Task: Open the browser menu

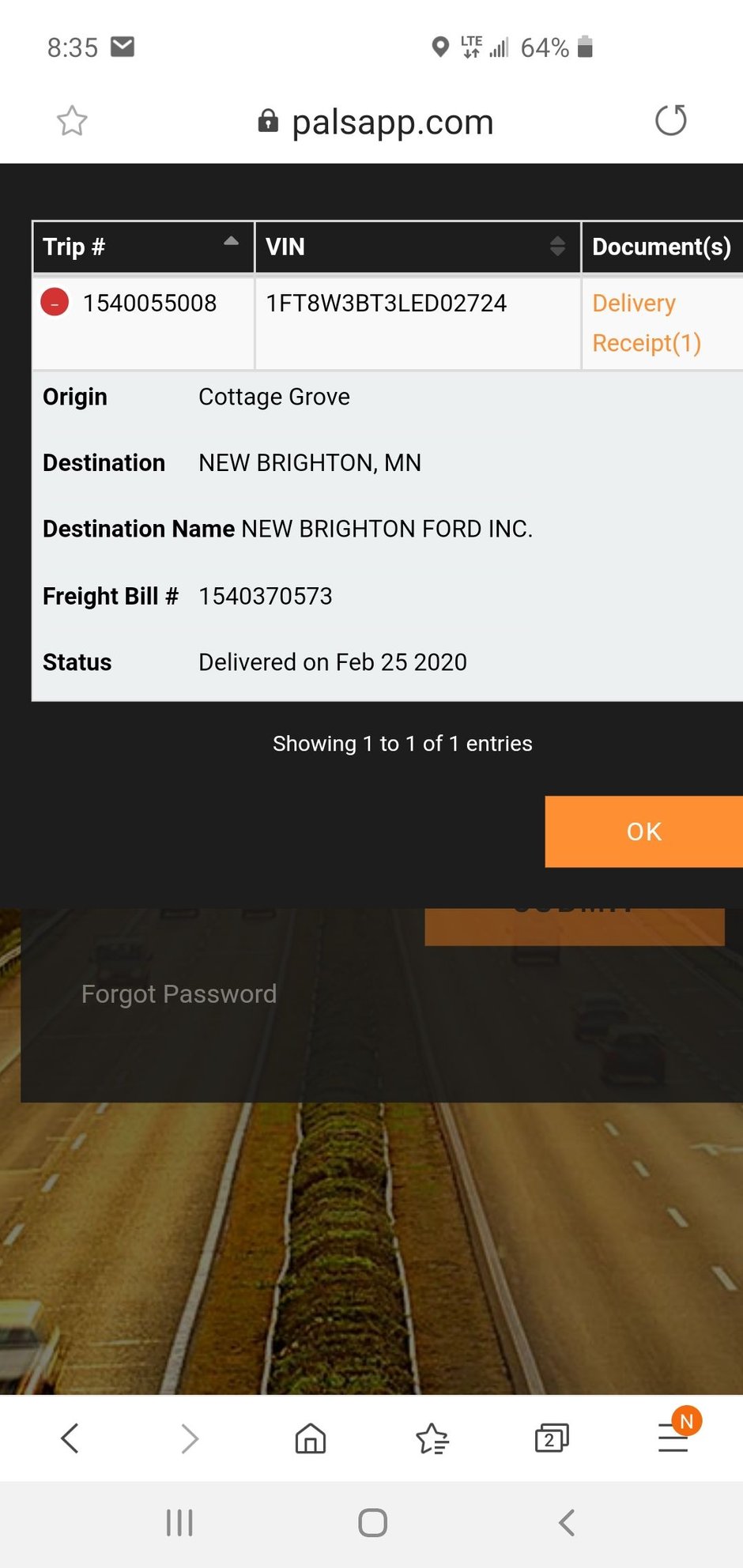Action: (673, 1437)
